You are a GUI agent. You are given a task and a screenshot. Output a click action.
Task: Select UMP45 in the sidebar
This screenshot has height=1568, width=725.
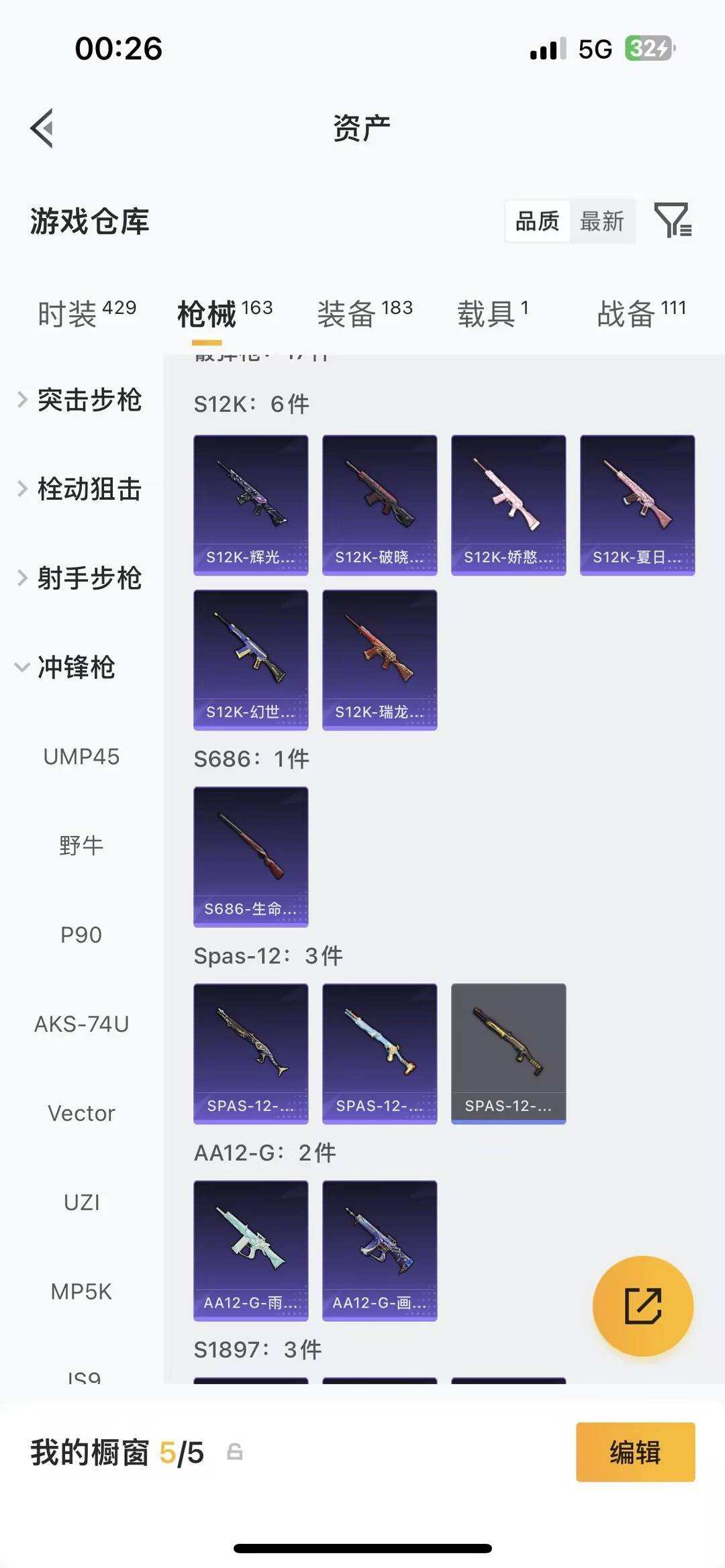[81, 757]
